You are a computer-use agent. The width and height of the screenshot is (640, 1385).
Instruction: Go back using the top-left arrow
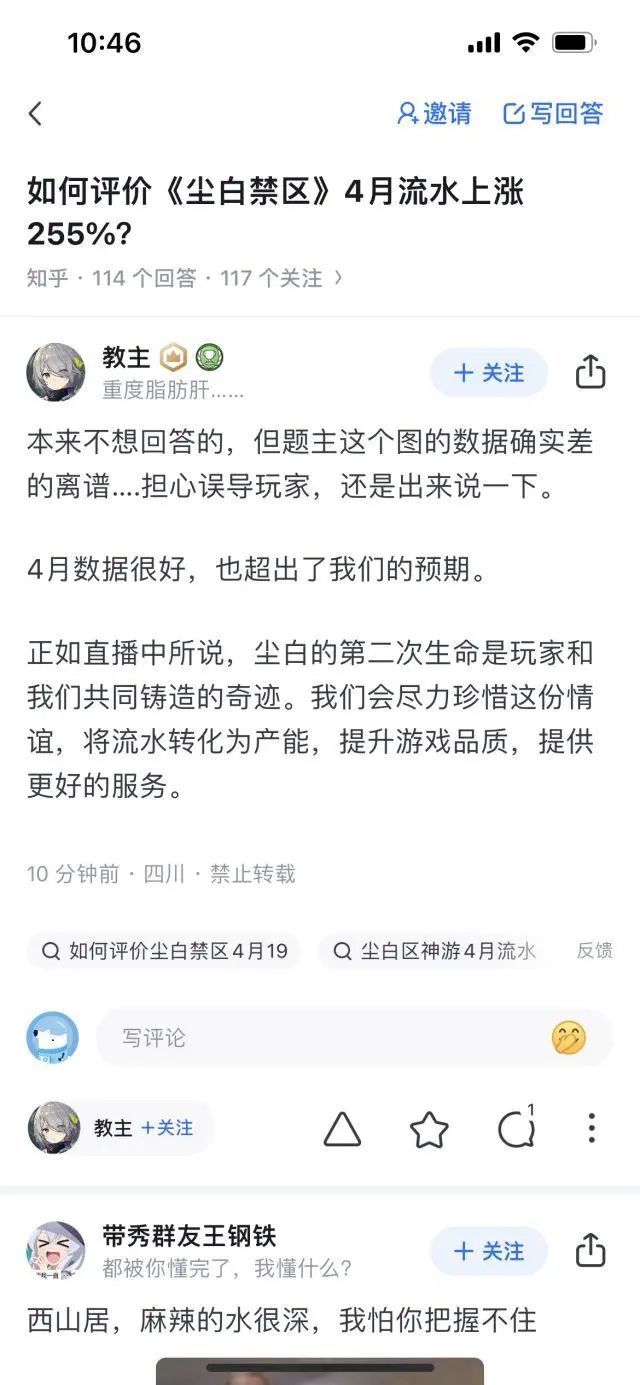(35, 114)
